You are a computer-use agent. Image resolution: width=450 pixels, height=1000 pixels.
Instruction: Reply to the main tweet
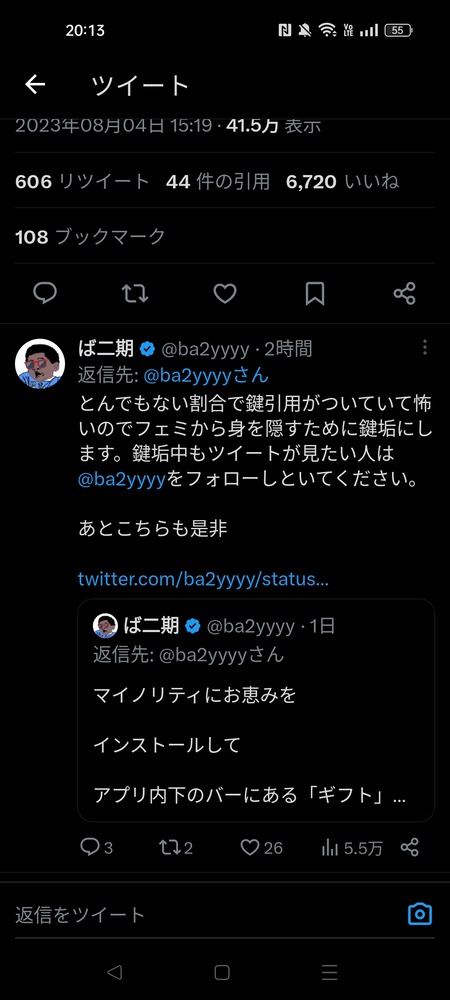pyautogui.click(x=45, y=293)
